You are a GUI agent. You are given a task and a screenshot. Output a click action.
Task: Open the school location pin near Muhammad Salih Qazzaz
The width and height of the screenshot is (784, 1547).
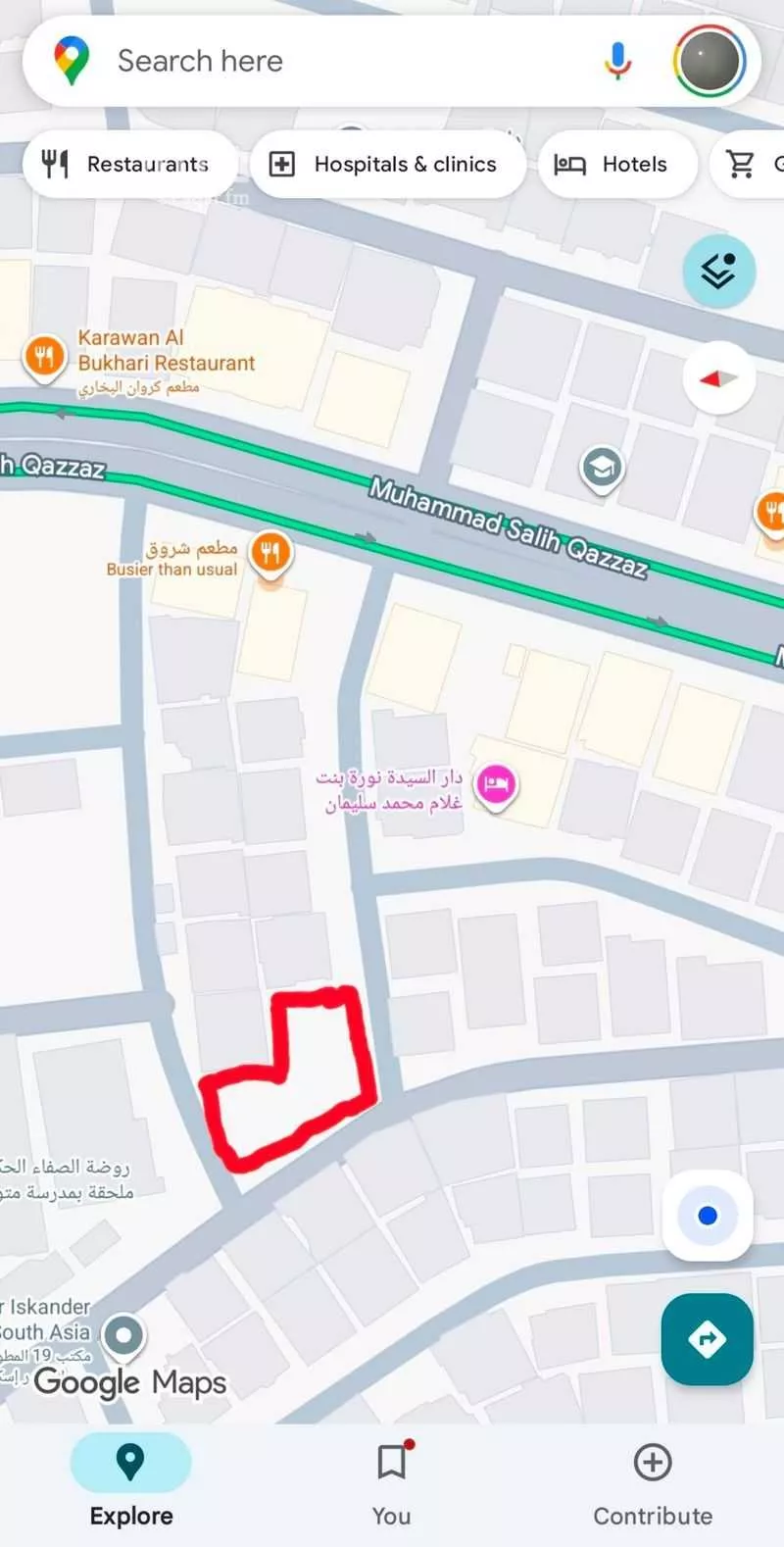coord(601,469)
